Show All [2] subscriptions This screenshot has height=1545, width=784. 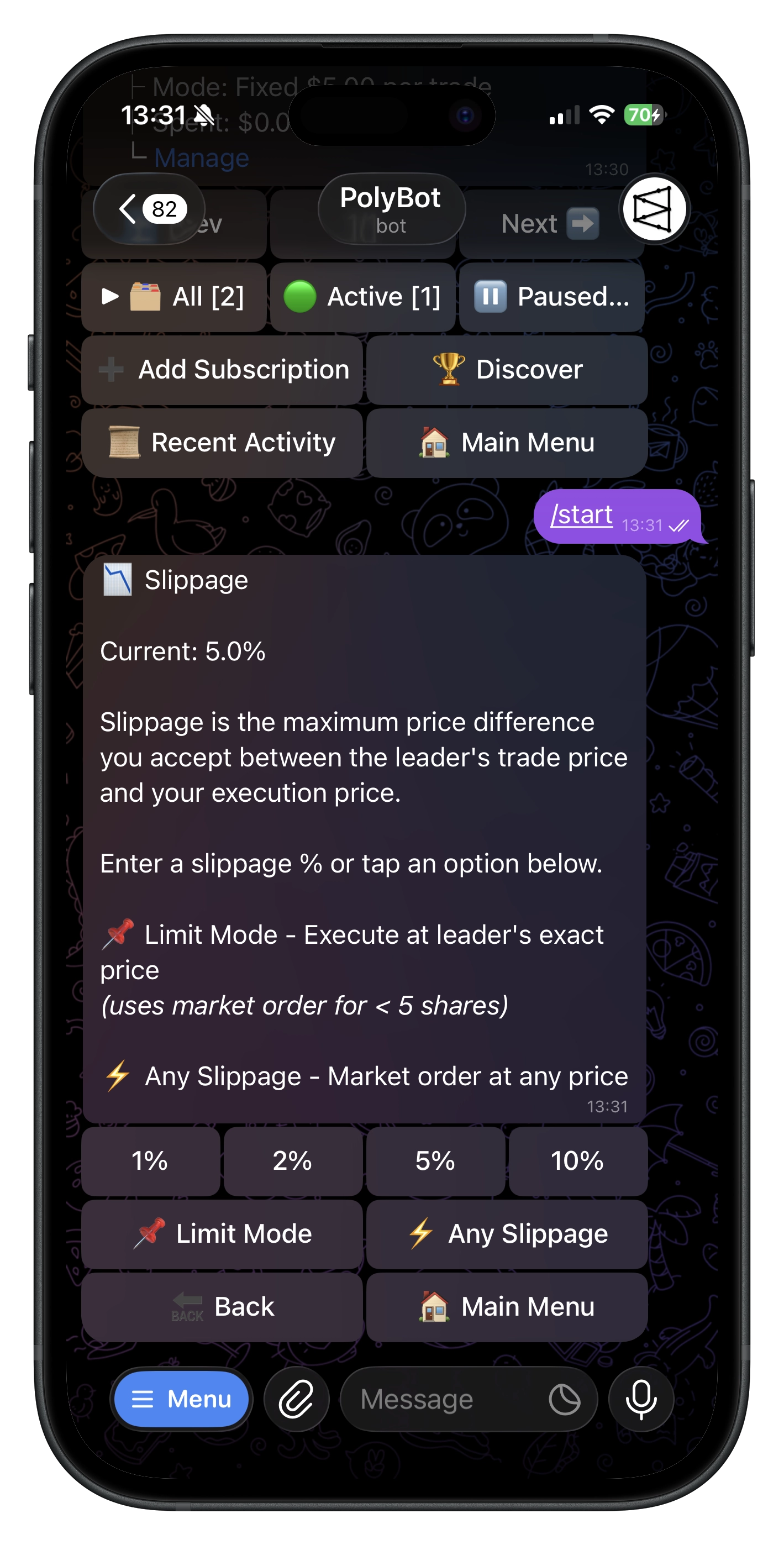click(x=174, y=297)
